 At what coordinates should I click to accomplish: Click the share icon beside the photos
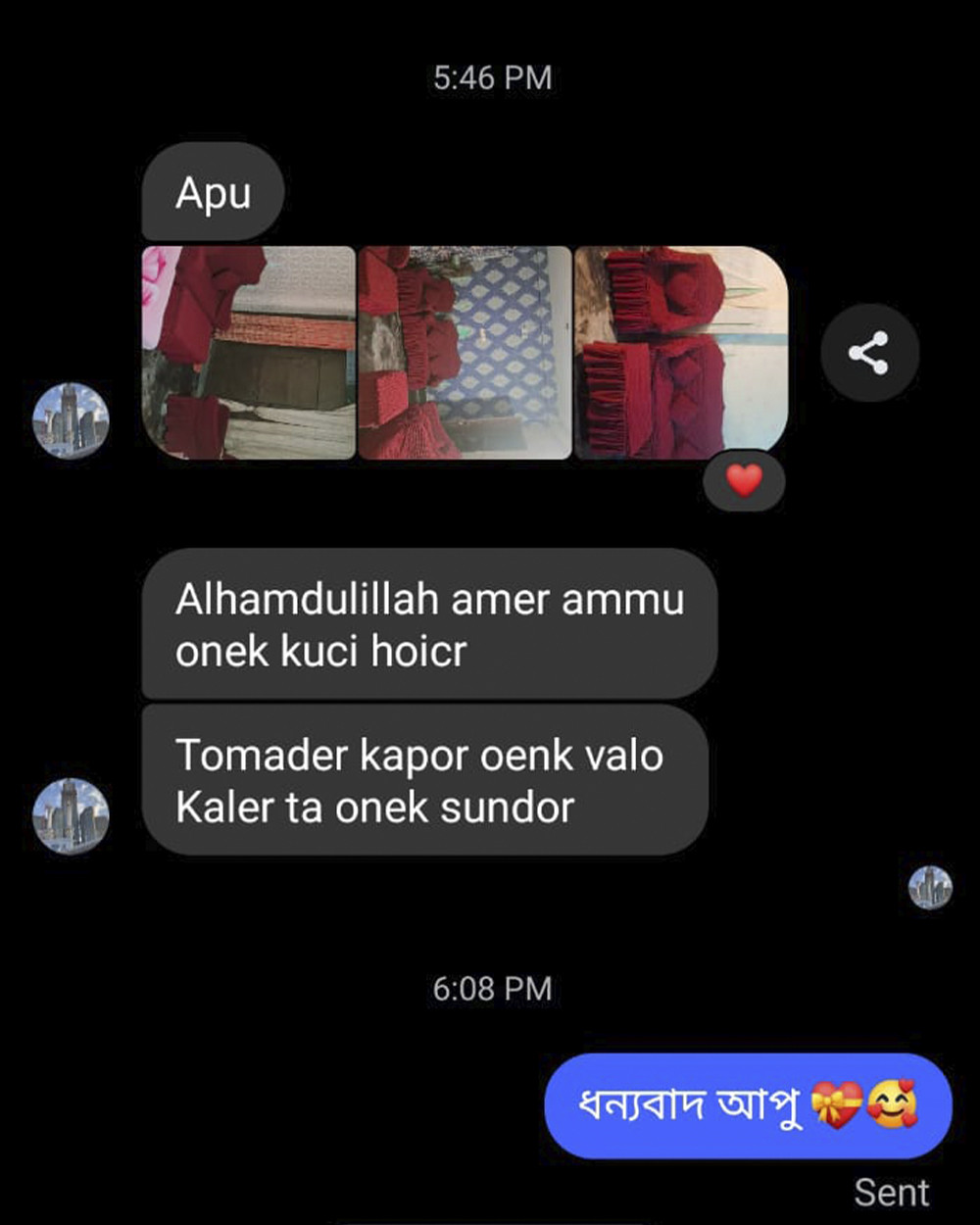(871, 352)
